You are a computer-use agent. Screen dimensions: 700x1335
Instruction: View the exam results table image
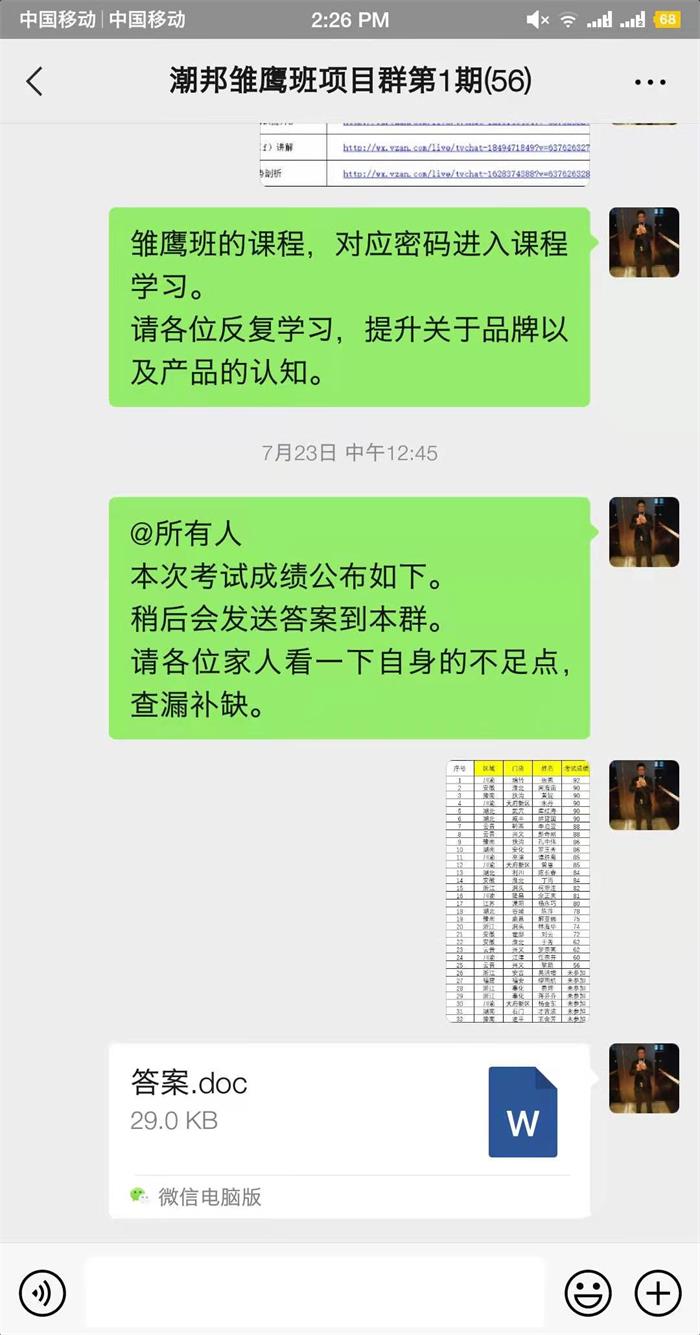[x=517, y=891]
